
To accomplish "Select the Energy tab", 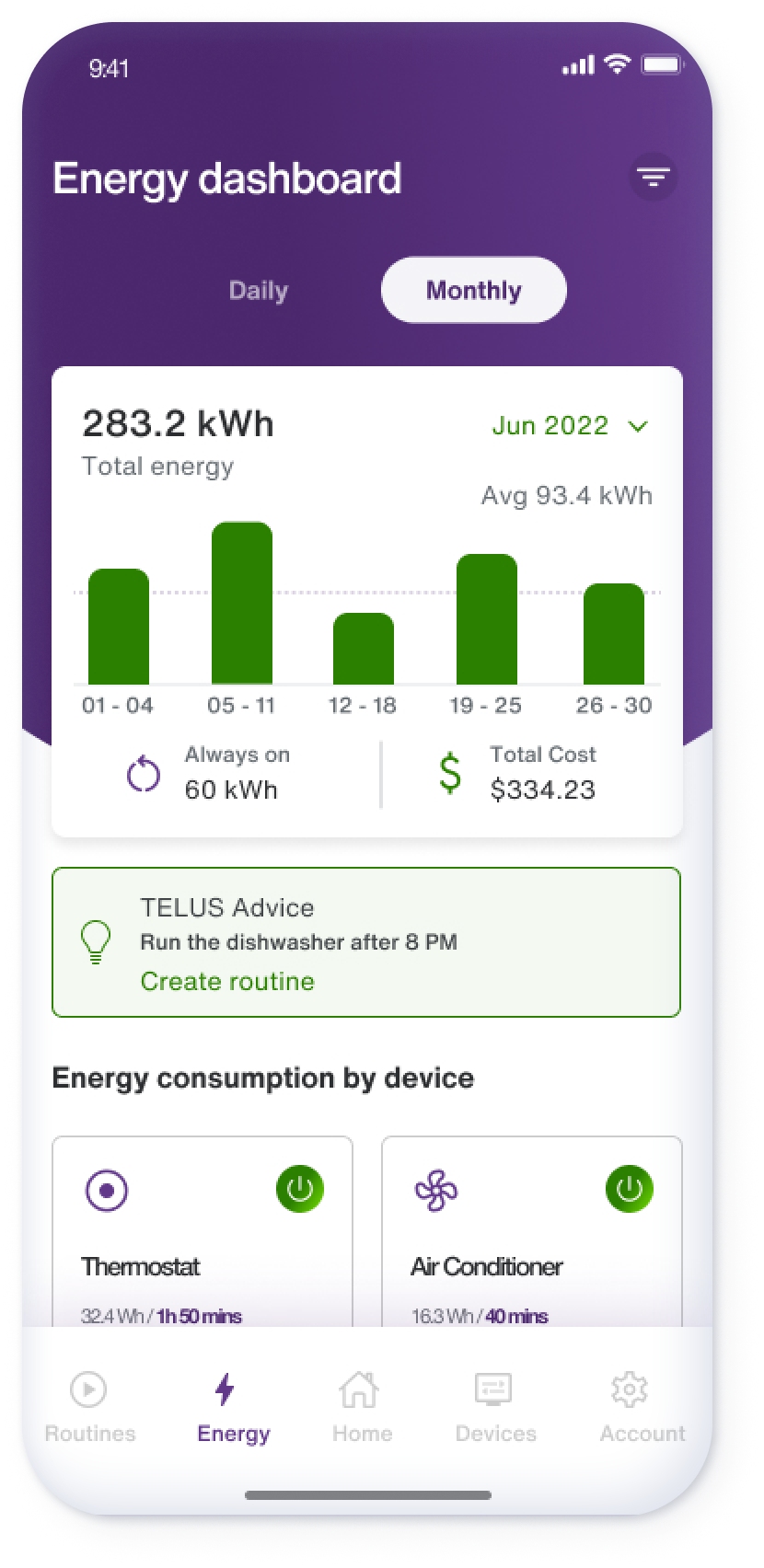I will [x=233, y=1407].
